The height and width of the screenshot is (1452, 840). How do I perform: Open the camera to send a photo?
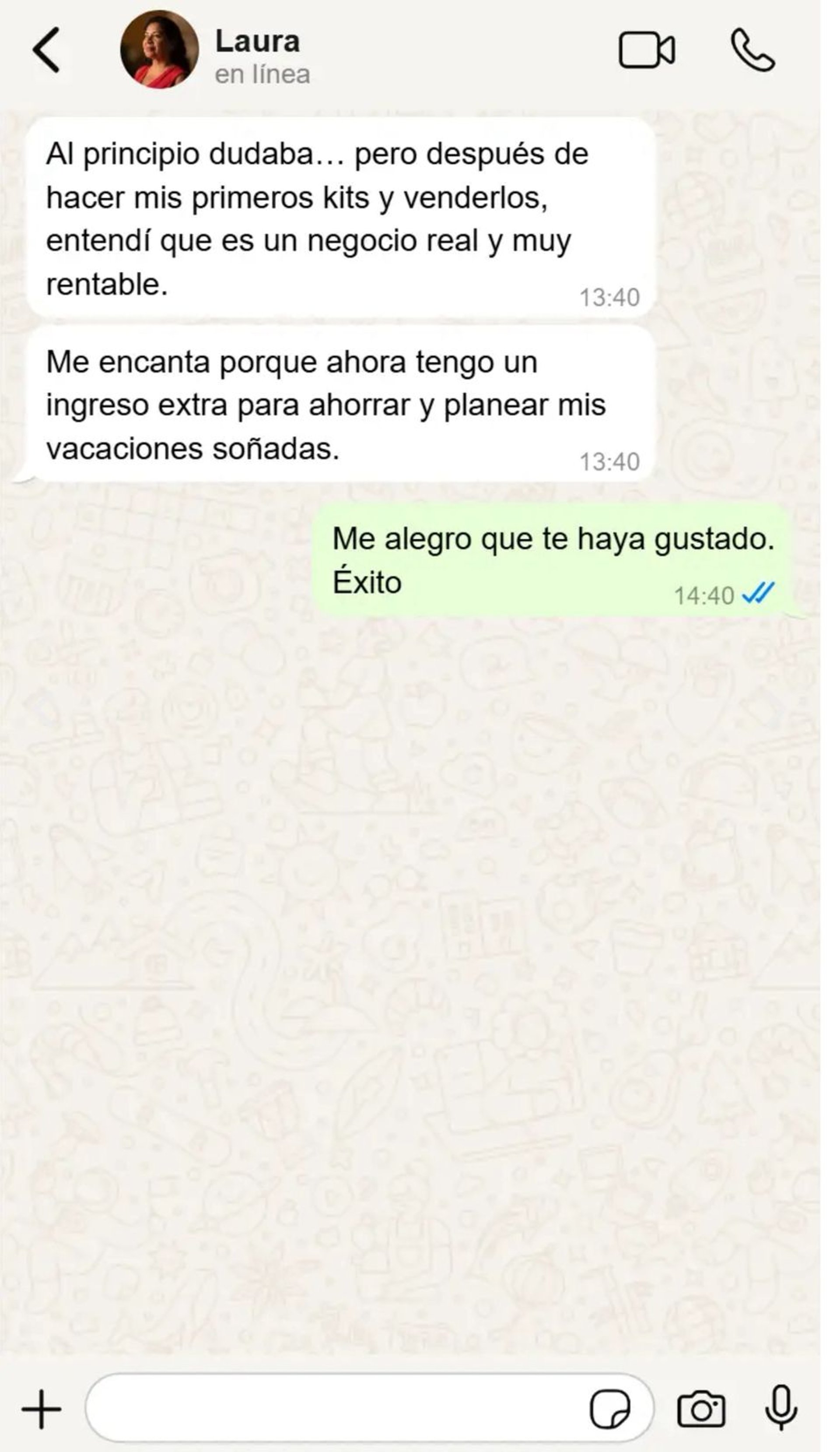[701, 1409]
